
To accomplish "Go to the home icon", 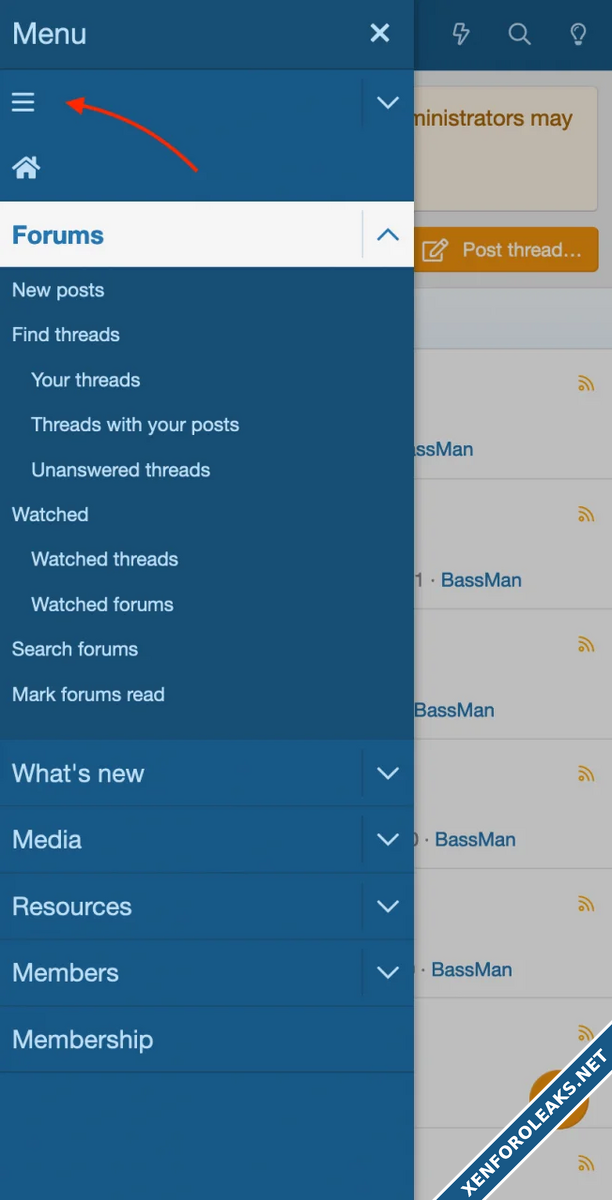I will click(x=26, y=168).
